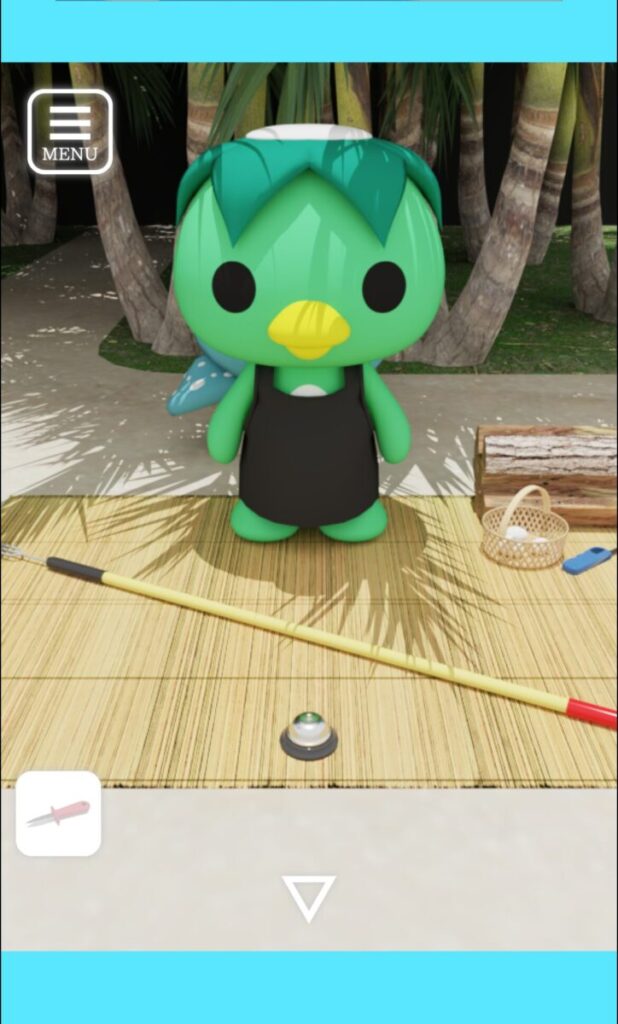Examine the wooden log

[x=546, y=473]
